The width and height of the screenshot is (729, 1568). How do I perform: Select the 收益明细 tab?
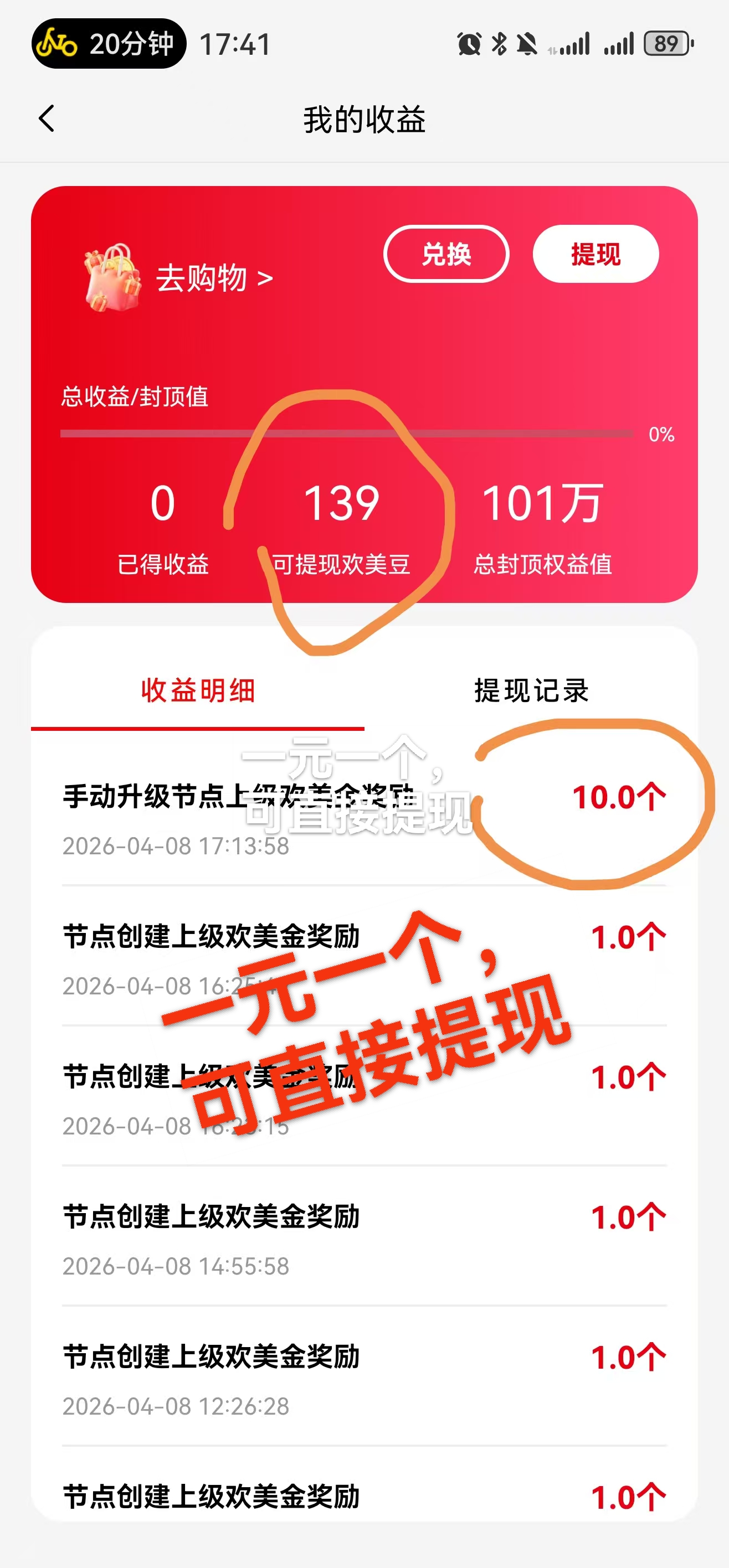(x=197, y=691)
